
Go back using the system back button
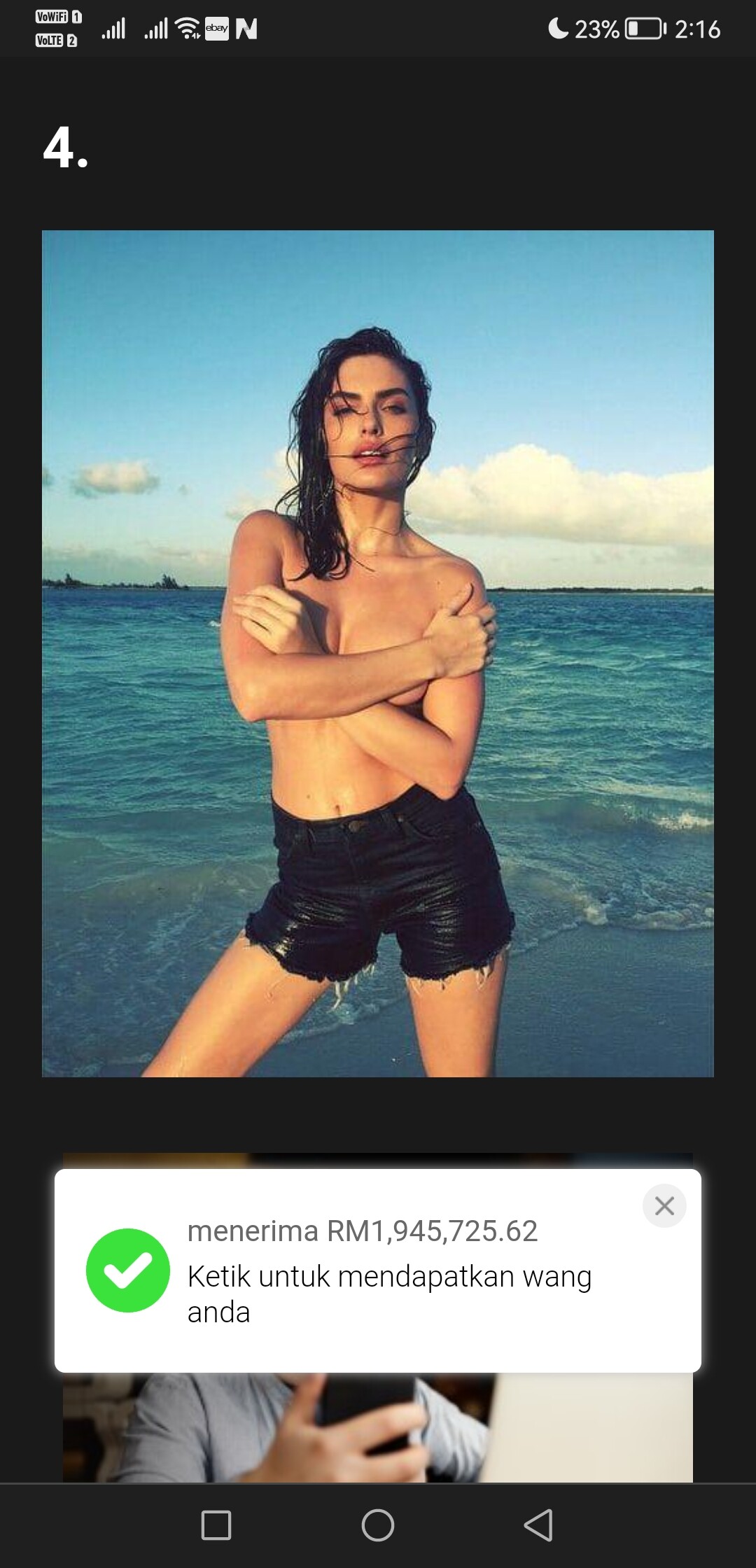click(538, 1525)
